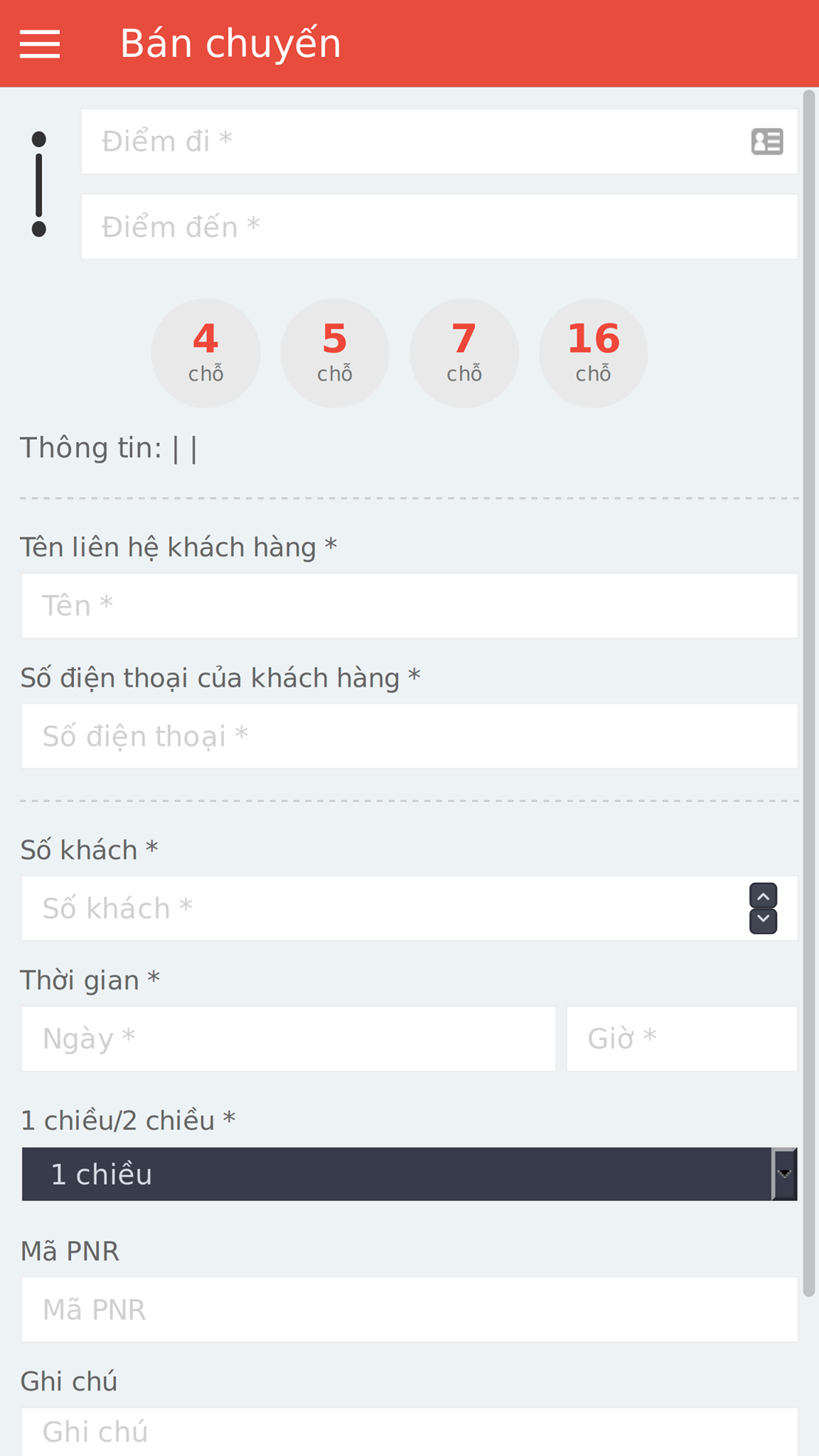Open the contact card icon in Điểm đi
Viewport: 819px width, 1456px height.
(x=767, y=141)
